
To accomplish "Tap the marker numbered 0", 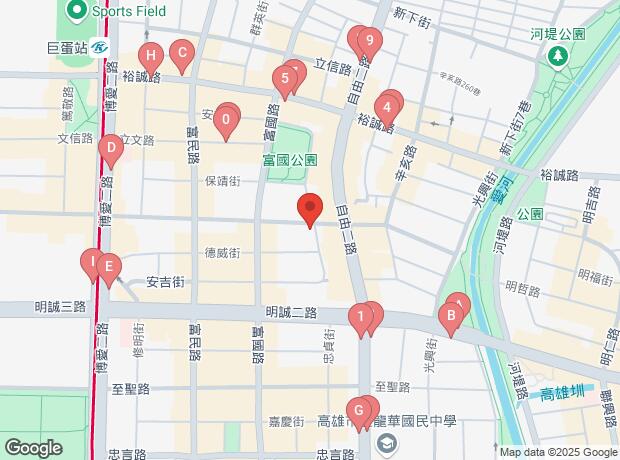I will (x=226, y=123).
